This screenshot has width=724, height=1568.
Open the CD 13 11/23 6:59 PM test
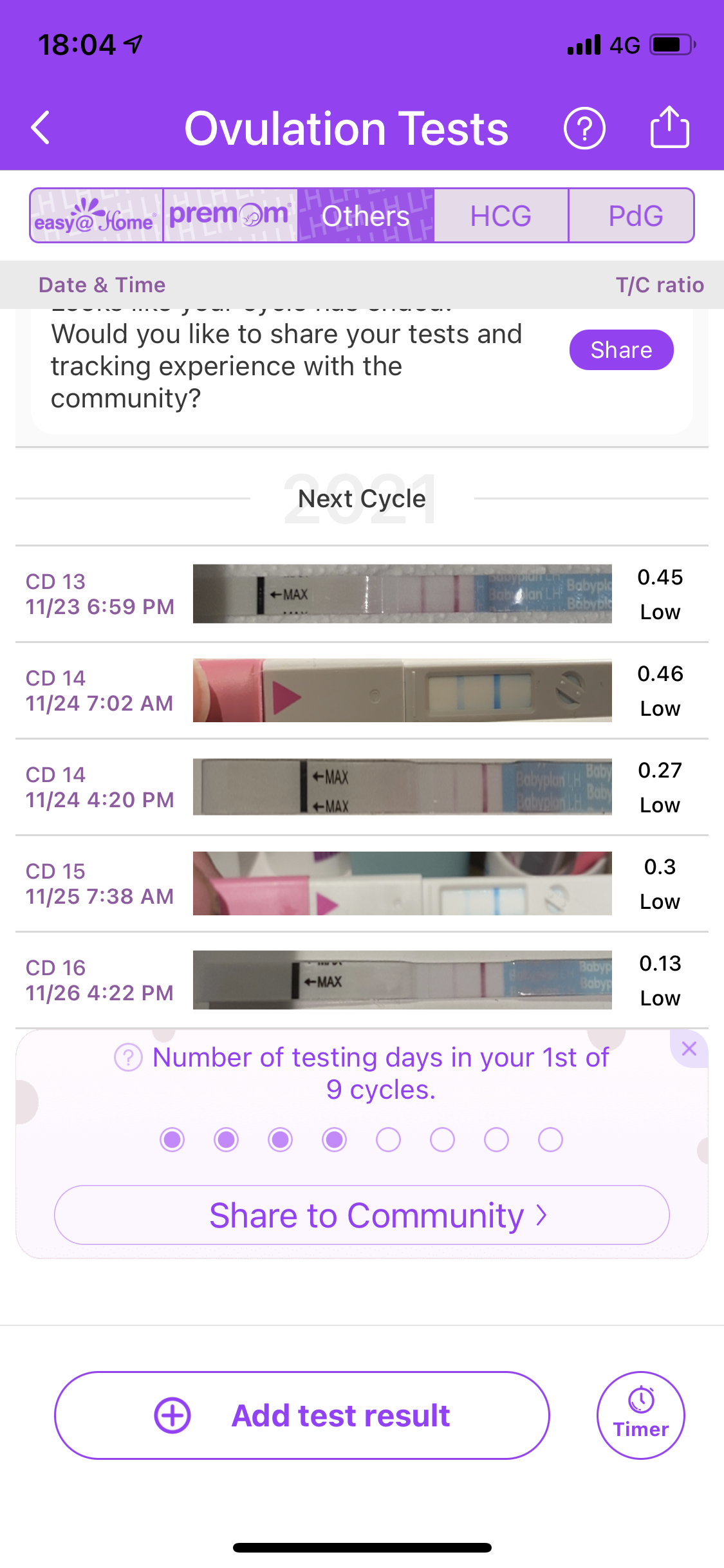362,594
